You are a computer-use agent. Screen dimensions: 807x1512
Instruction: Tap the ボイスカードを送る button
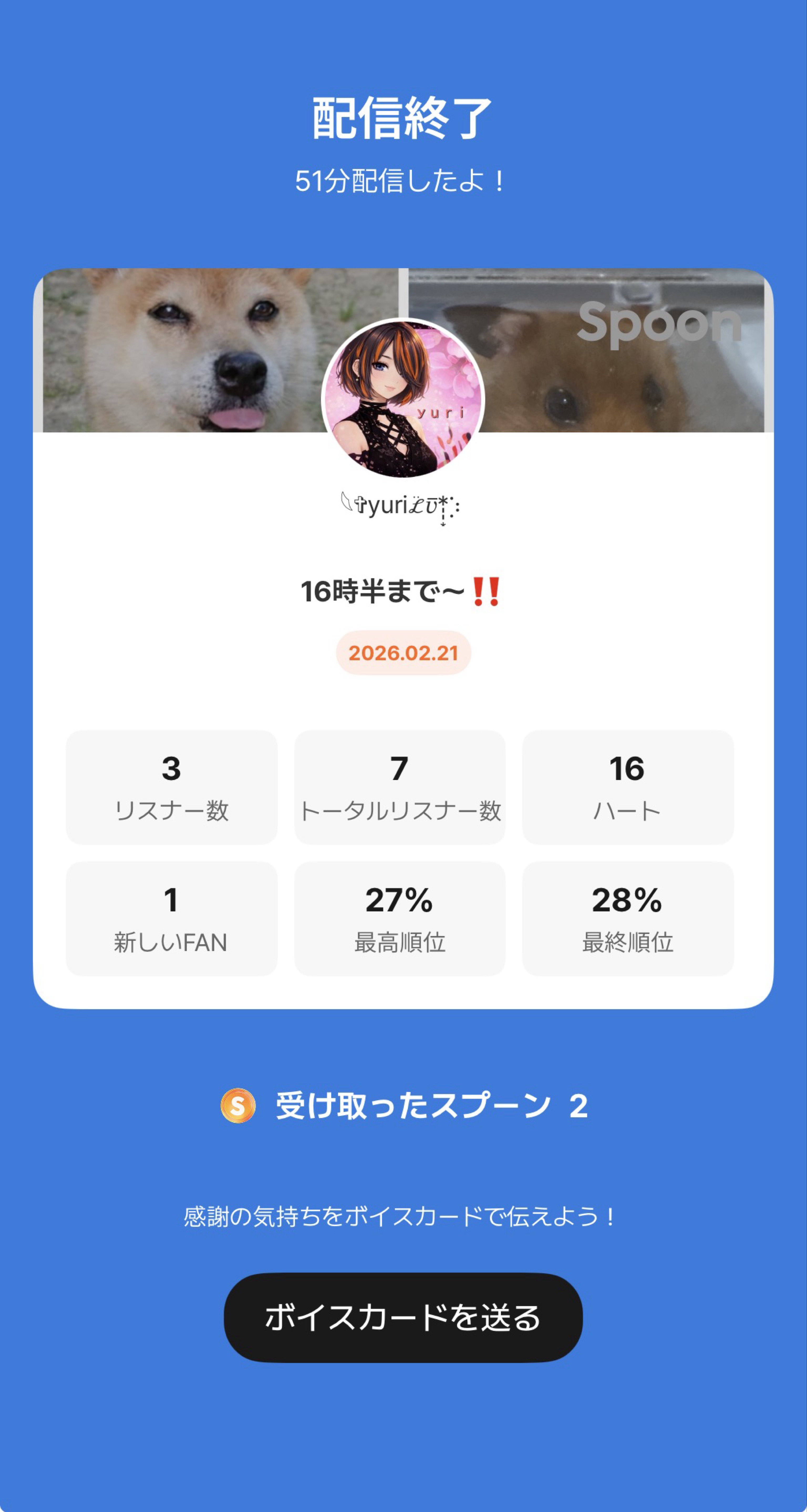click(403, 1317)
